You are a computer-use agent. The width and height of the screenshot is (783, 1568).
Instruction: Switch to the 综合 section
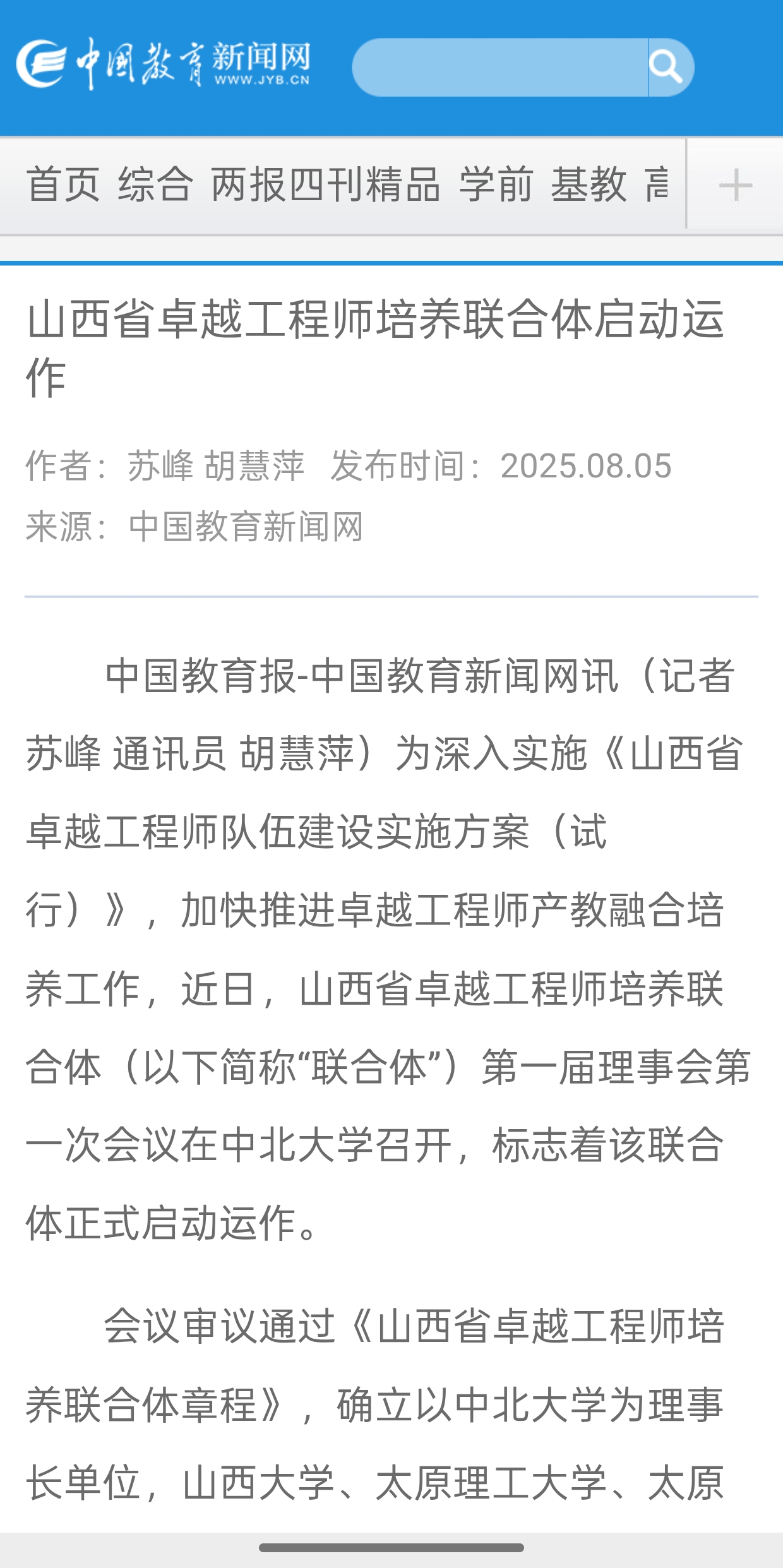tap(155, 184)
